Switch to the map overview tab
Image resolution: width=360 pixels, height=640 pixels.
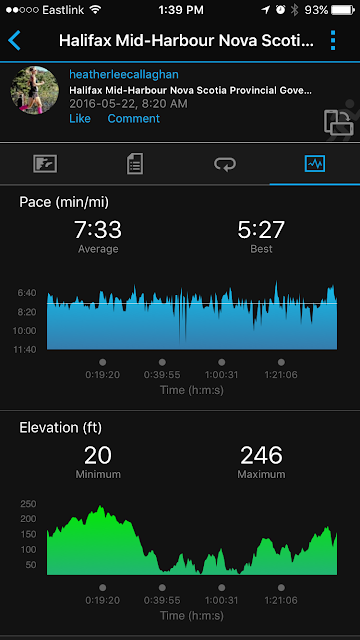(45, 164)
